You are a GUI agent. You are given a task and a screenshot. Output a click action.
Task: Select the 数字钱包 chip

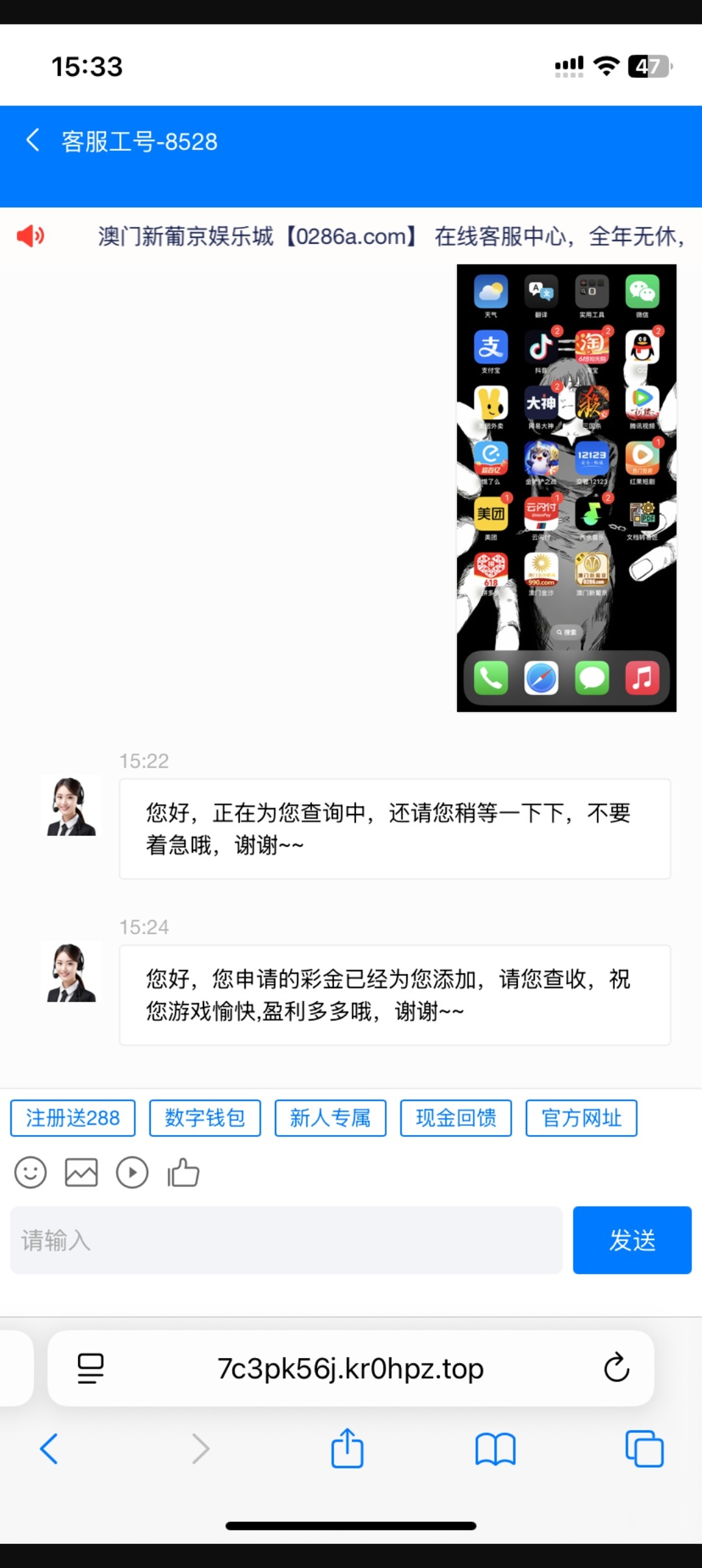tap(205, 1118)
